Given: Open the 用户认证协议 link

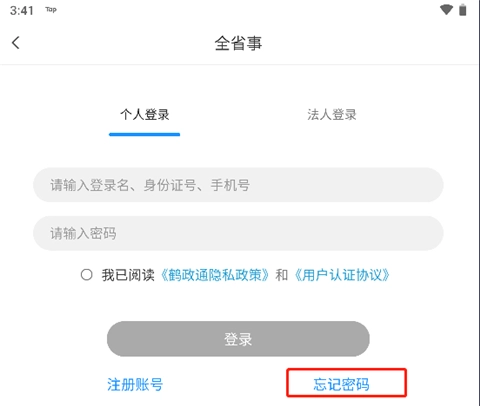Looking at the screenshot, I should (x=342, y=275).
